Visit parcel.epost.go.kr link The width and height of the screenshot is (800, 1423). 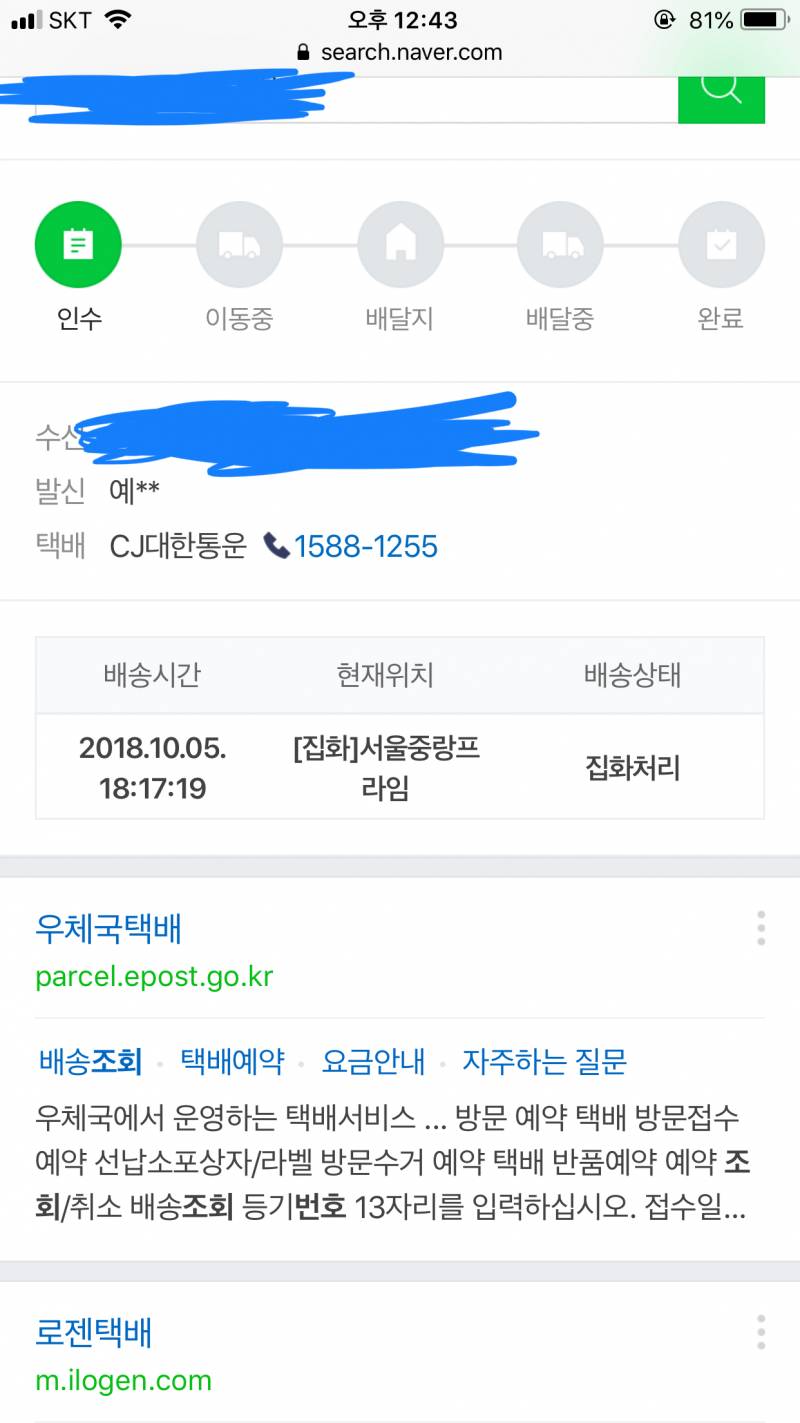[155, 977]
